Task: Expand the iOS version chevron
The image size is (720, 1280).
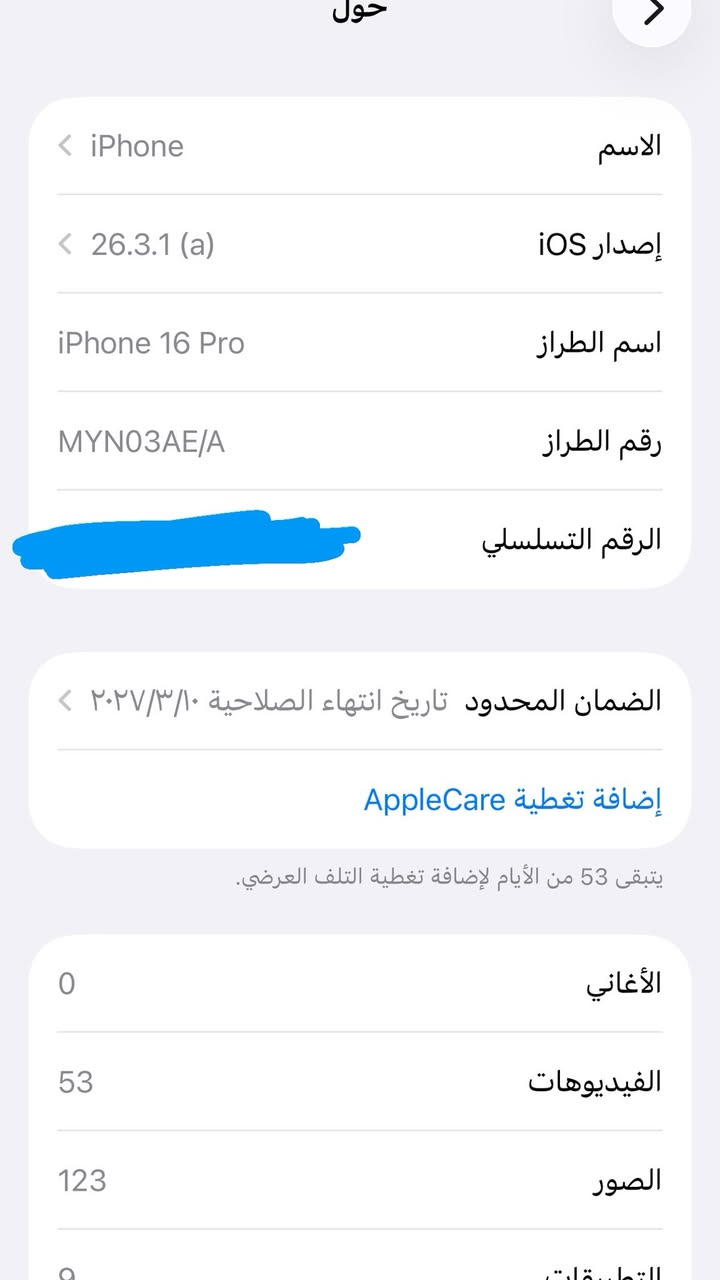Action: (x=63, y=243)
